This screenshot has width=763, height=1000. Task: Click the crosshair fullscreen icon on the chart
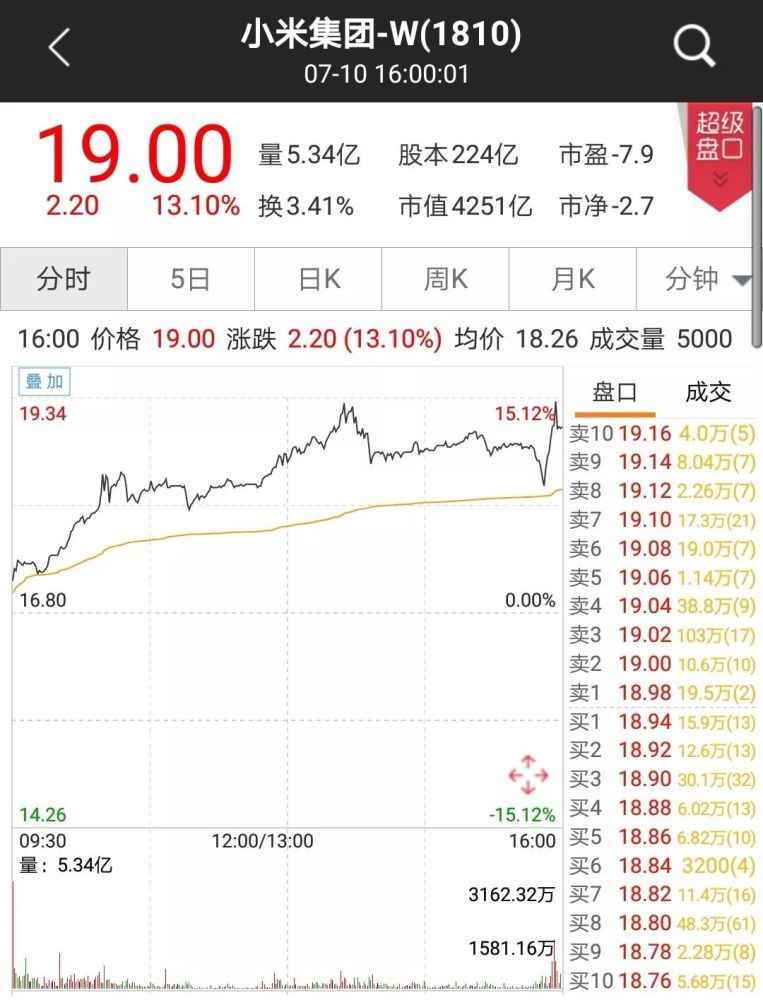[x=527, y=774]
